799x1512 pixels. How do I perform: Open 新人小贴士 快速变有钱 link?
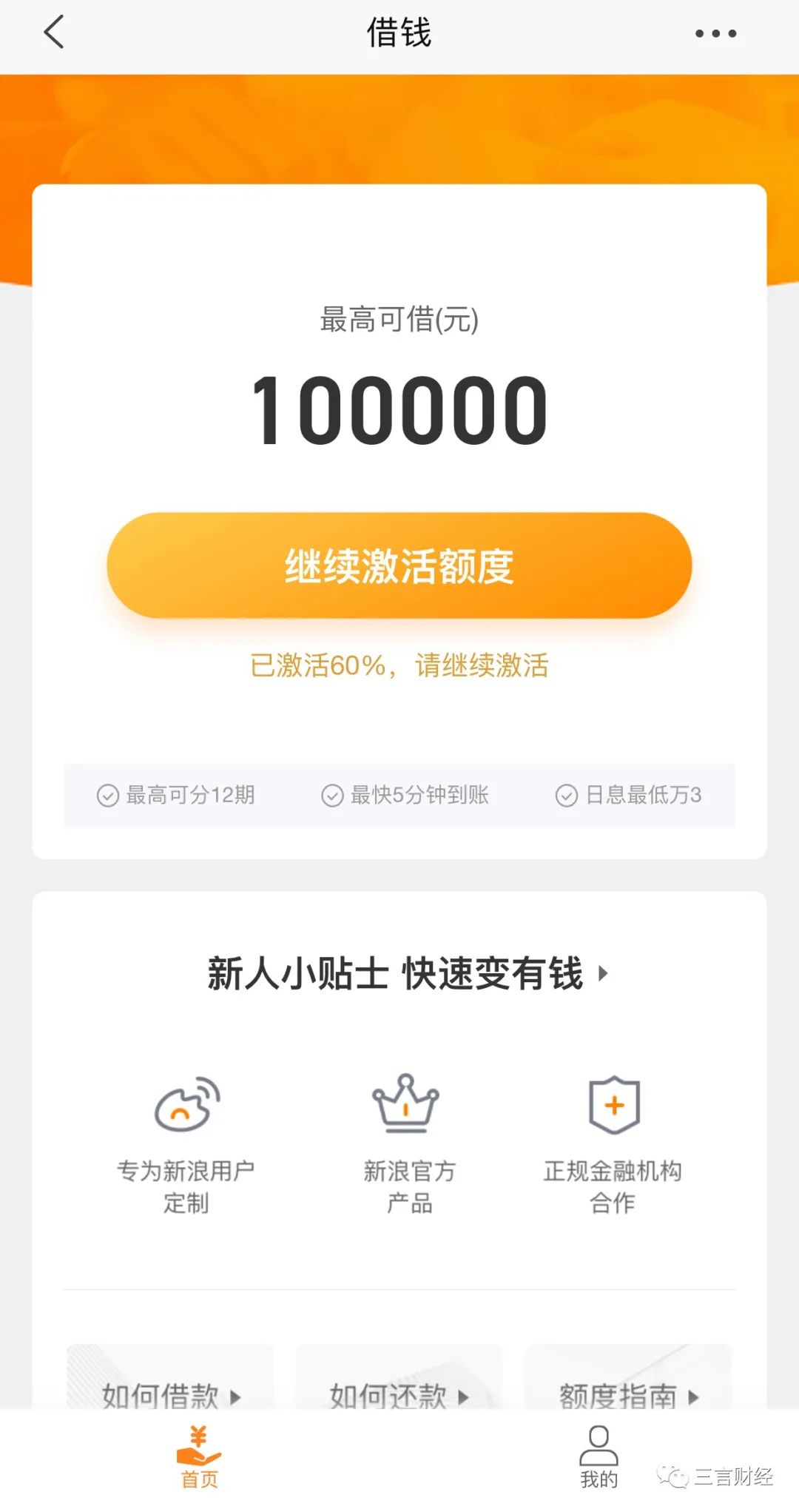(407, 973)
